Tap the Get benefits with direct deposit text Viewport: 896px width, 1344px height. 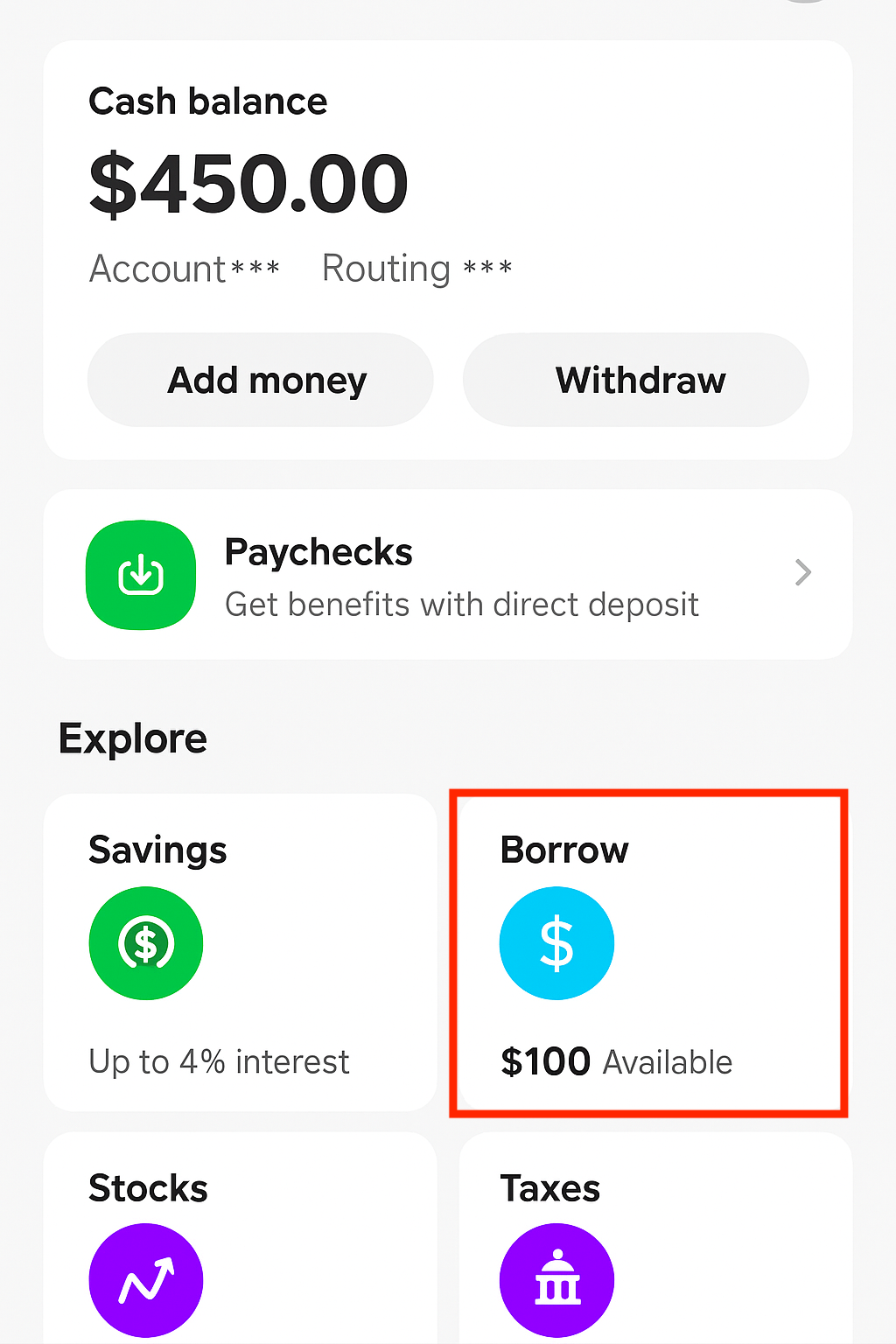point(462,605)
